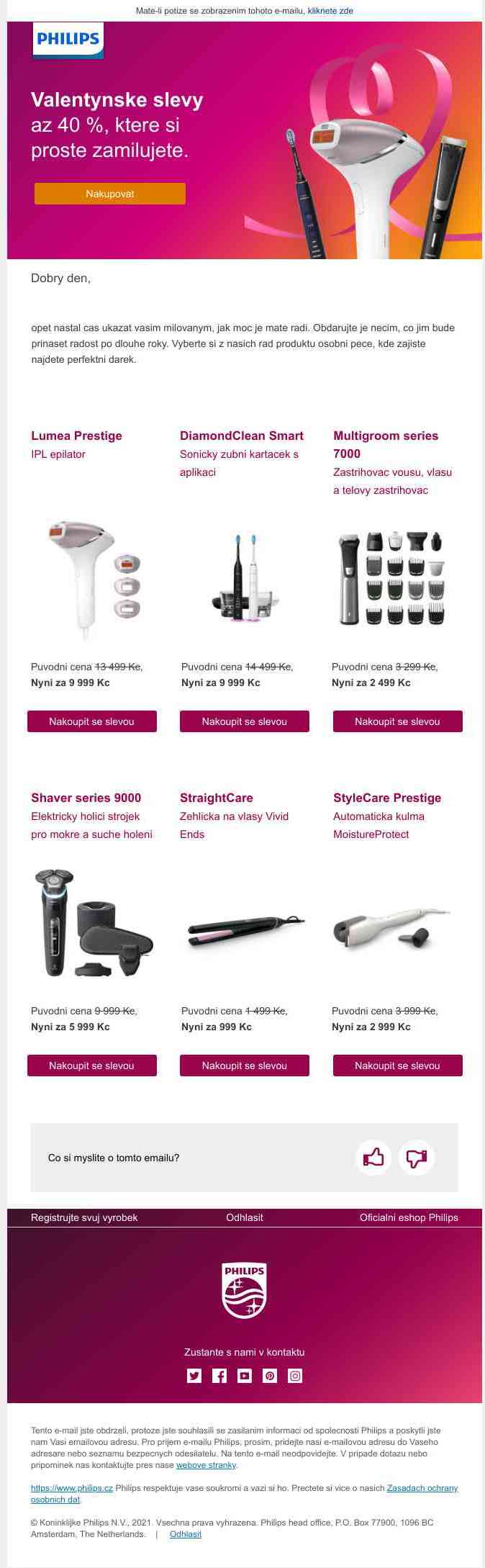Open https://www.philips.cz link
Image resolution: width=485 pixels, height=1568 pixels.
72,1488
